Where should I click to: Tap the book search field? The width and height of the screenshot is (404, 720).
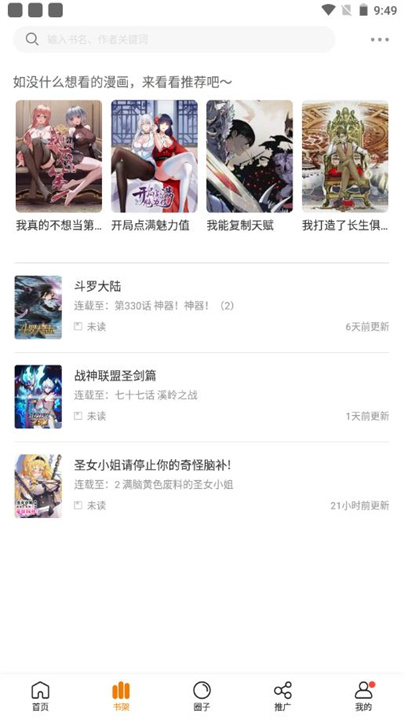[x=174, y=39]
